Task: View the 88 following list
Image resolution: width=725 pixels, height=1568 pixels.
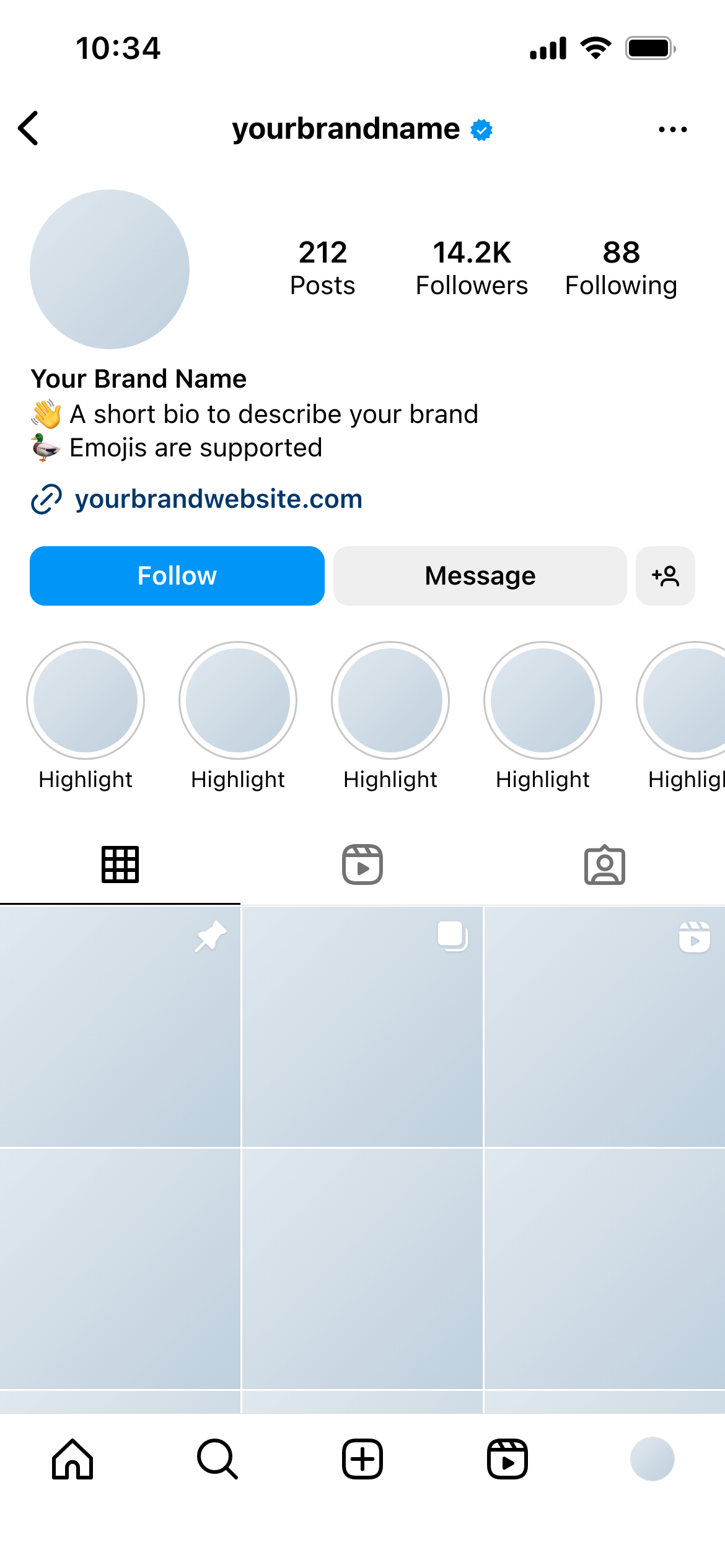Action: (621, 269)
